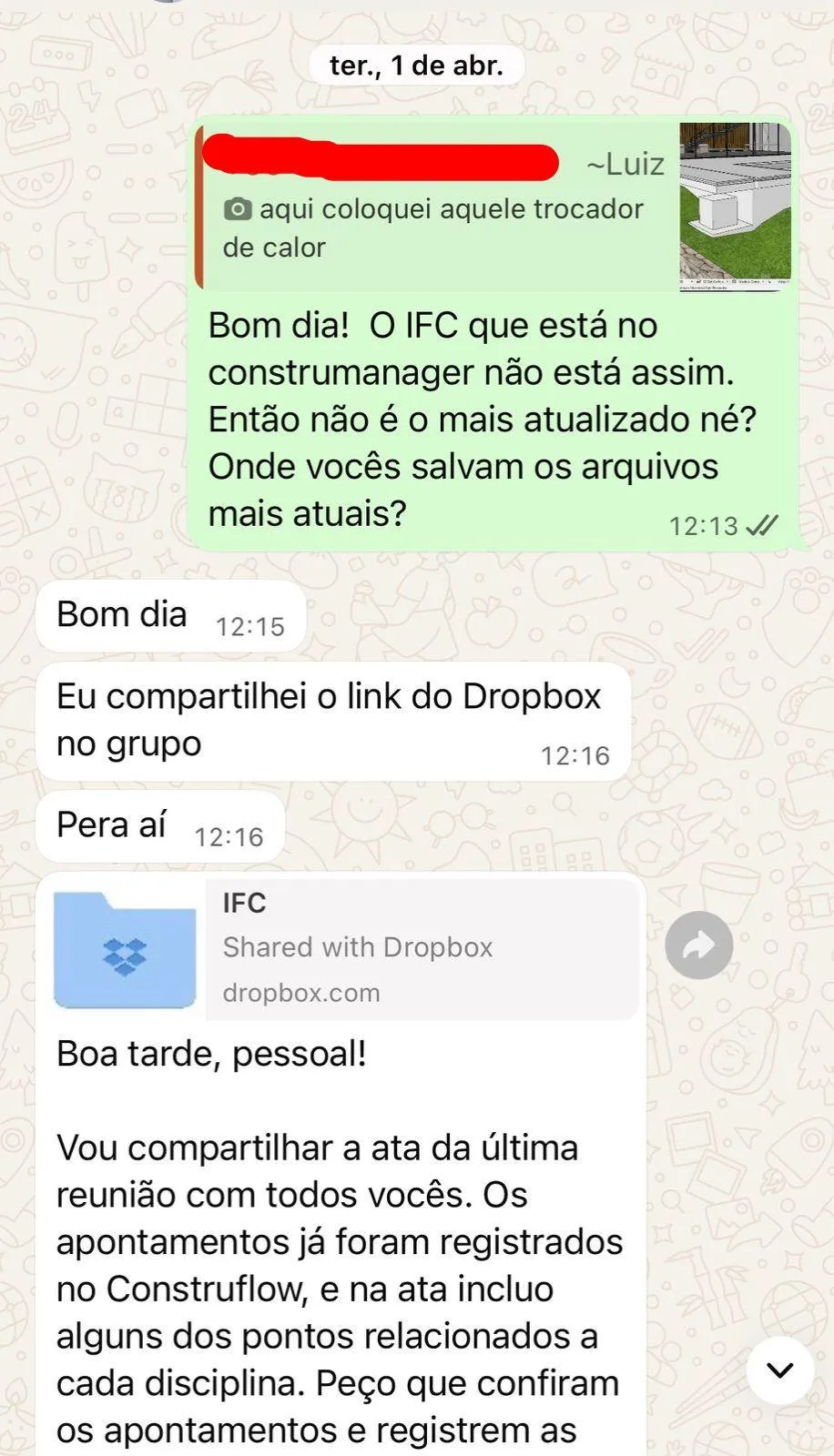
Task: Open the IFC Dropbox link preview
Action: click(x=346, y=948)
